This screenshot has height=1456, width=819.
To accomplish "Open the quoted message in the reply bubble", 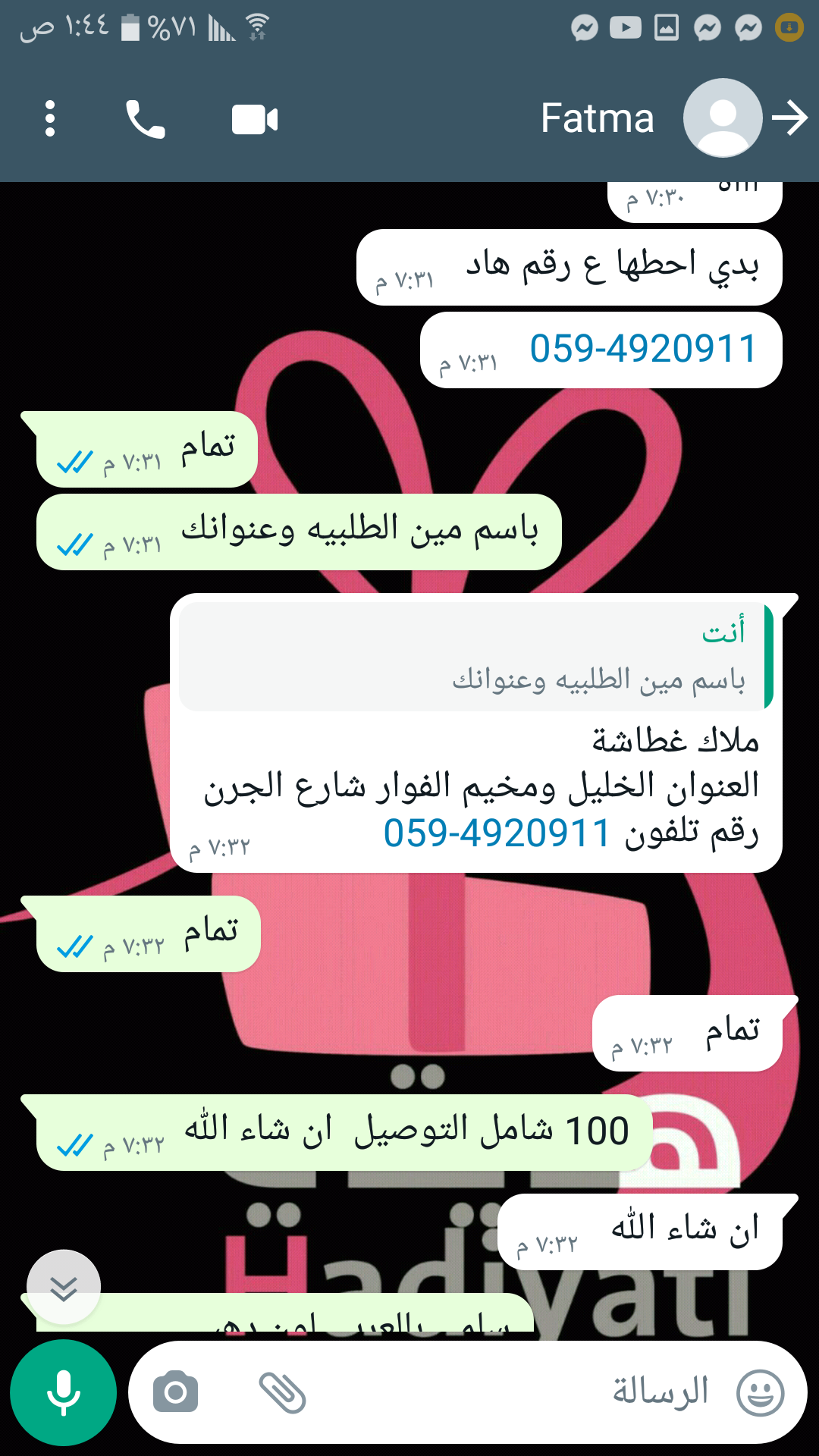I will (x=473, y=657).
